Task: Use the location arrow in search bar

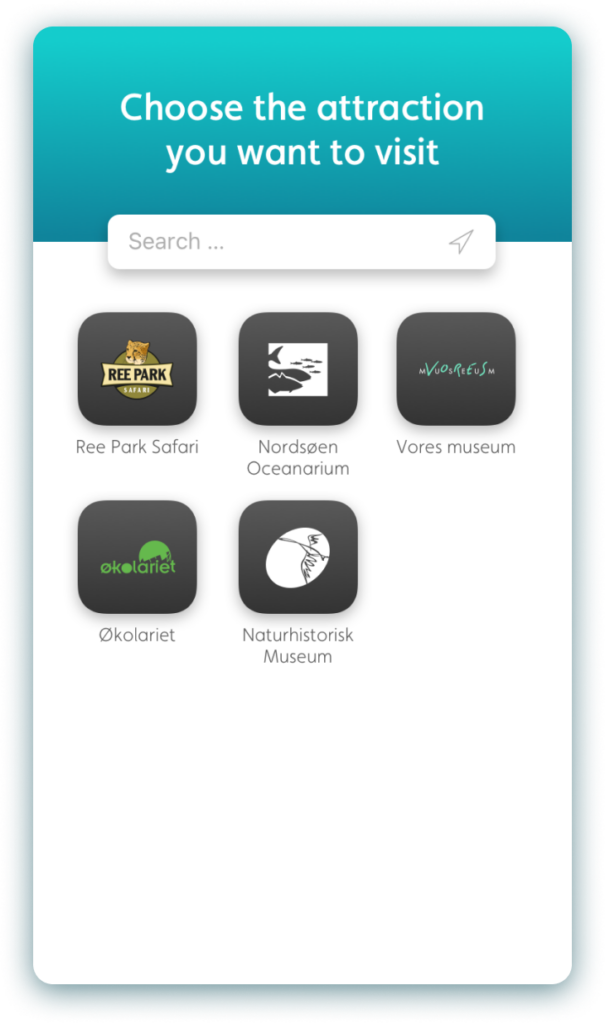Action: click(x=460, y=241)
